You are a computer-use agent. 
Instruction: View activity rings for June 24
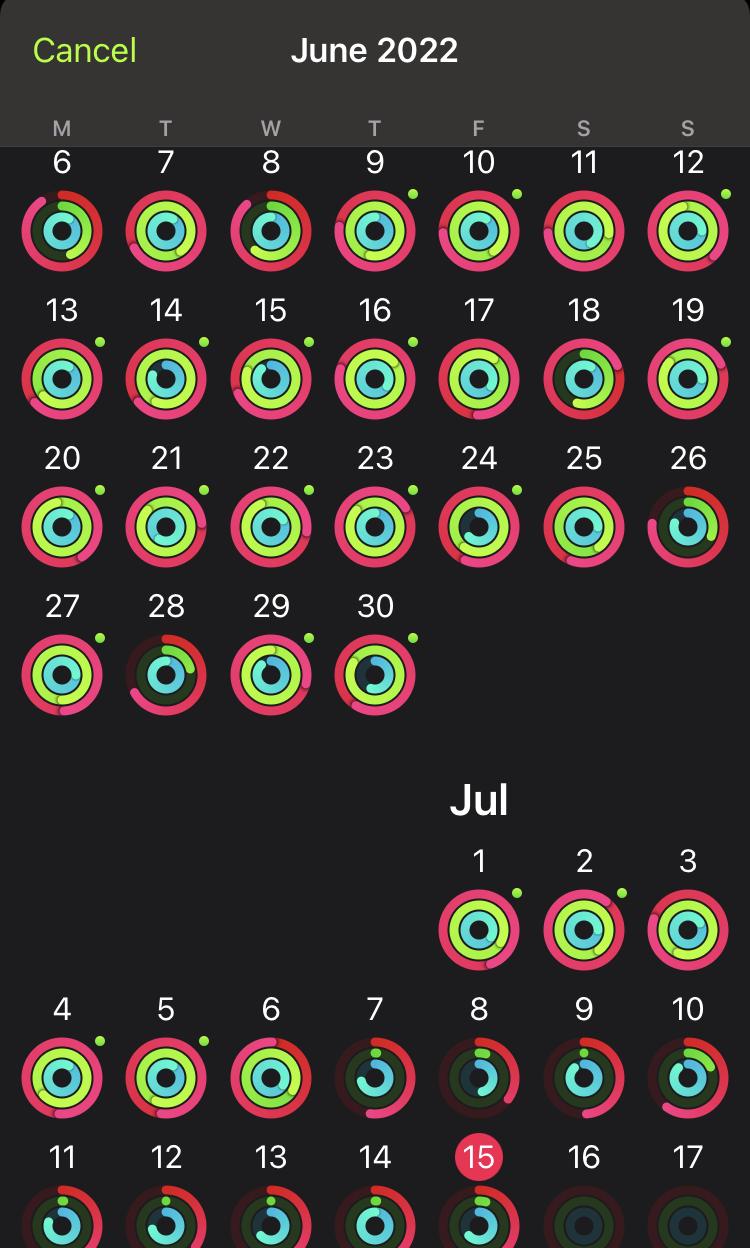pos(479,527)
